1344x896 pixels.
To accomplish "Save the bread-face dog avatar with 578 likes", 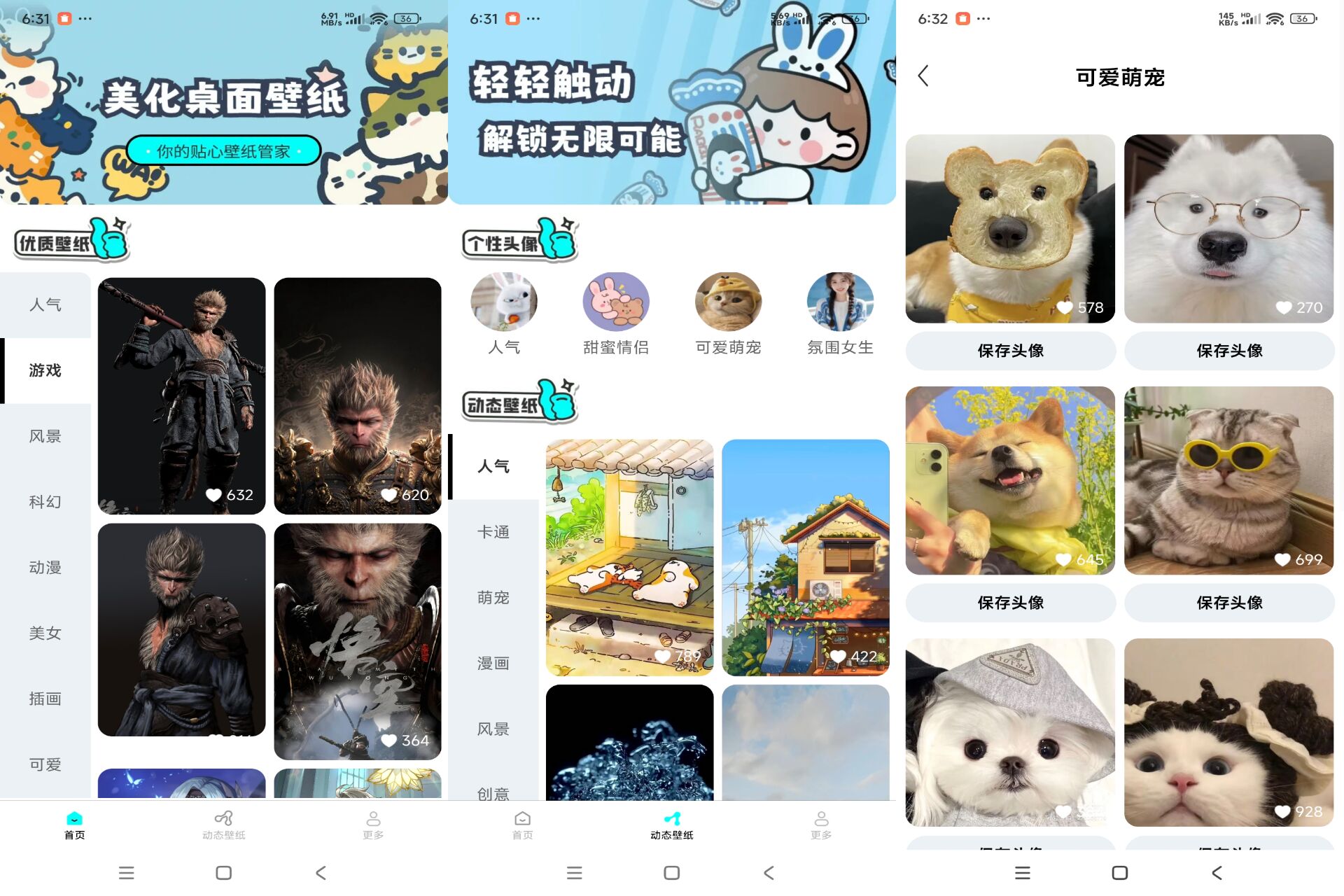I will pyautogui.click(x=1010, y=351).
